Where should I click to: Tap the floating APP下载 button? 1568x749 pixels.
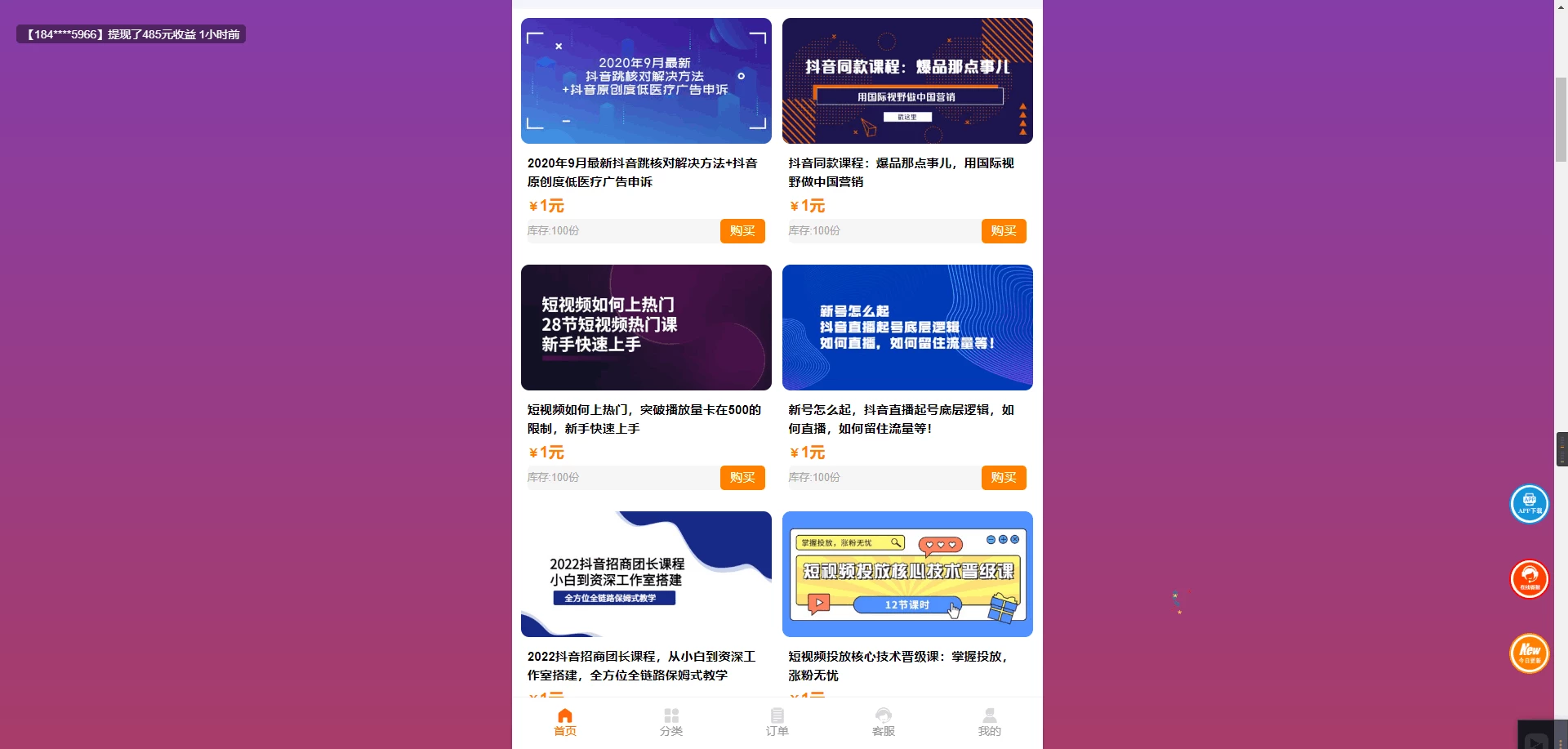[x=1529, y=504]
